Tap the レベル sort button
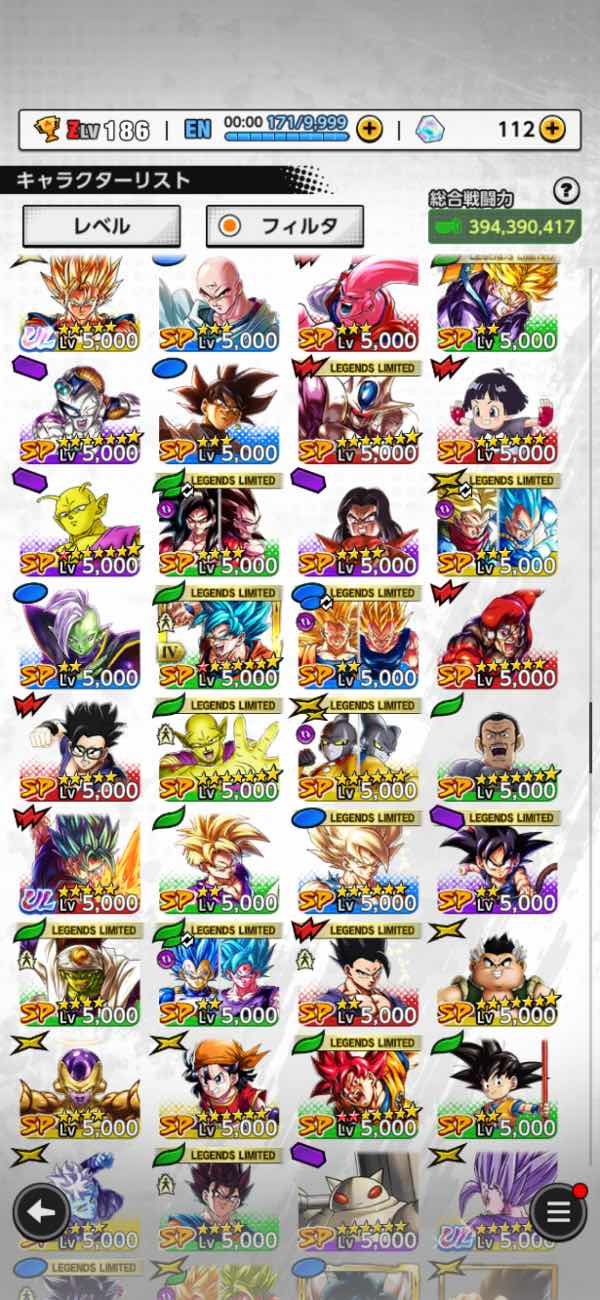Screen dimensions: 600x1300 pyautogui.click(x=101, y=226)
